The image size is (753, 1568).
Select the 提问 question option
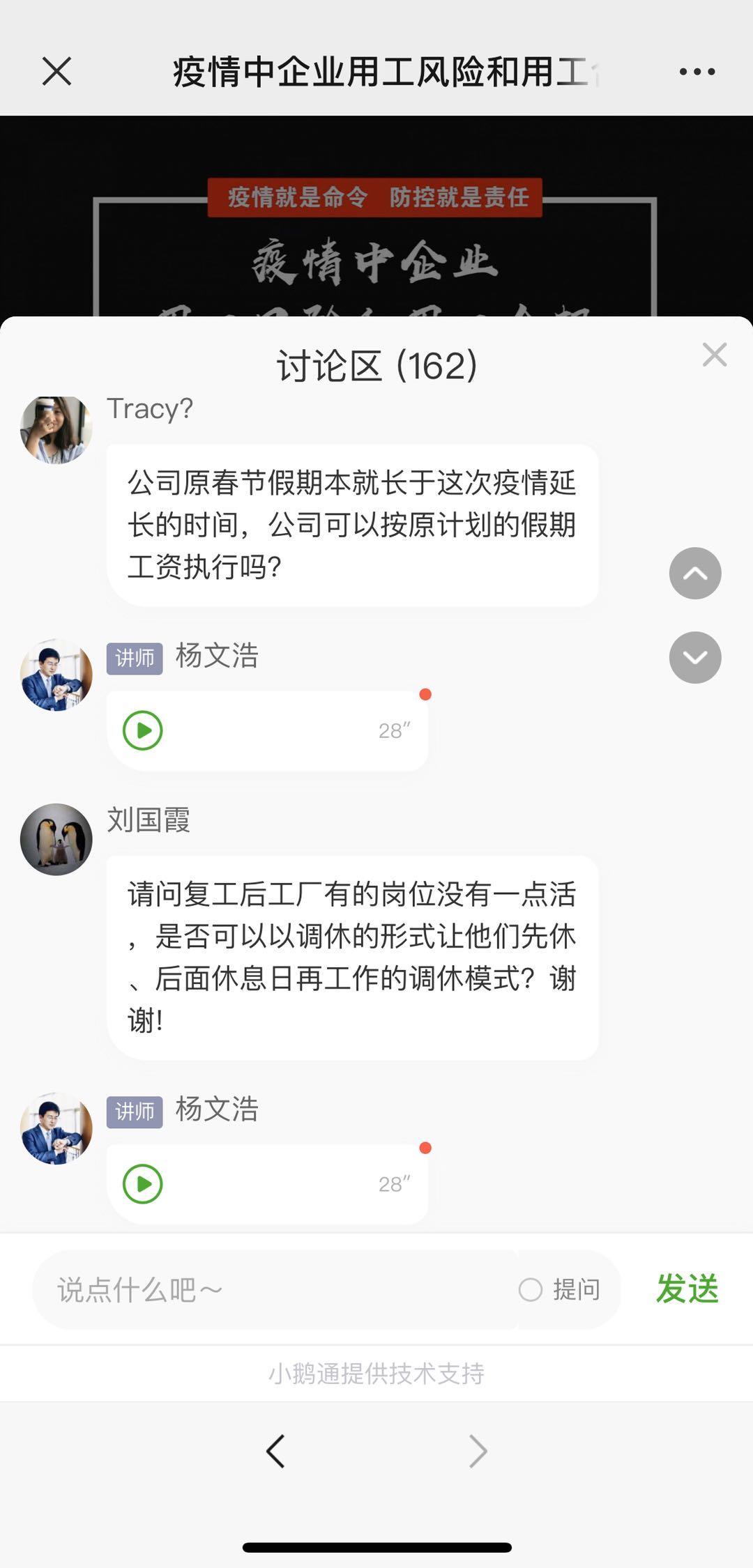[x=559, y=1290]
